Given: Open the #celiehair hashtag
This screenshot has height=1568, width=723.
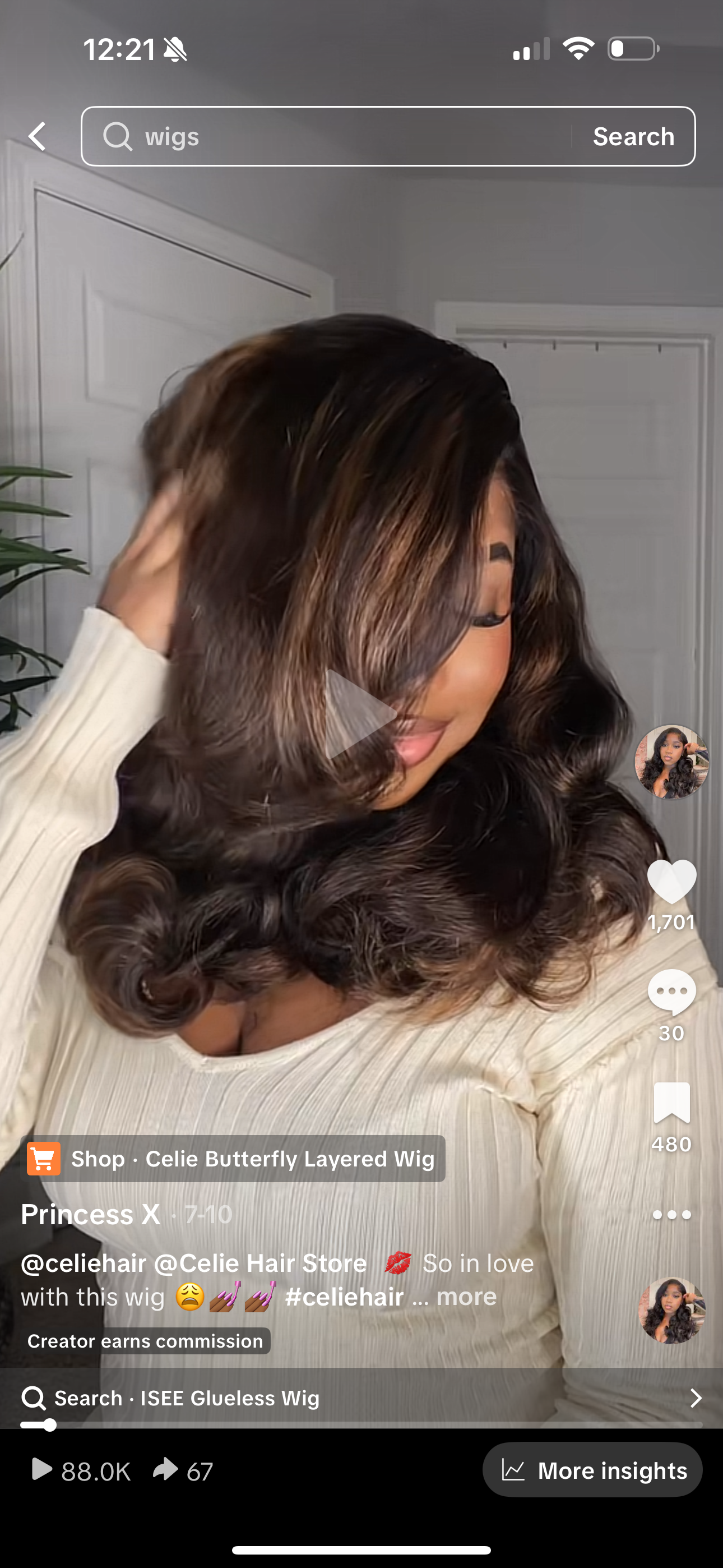Looking at the screenshot, I should 344,1297.
